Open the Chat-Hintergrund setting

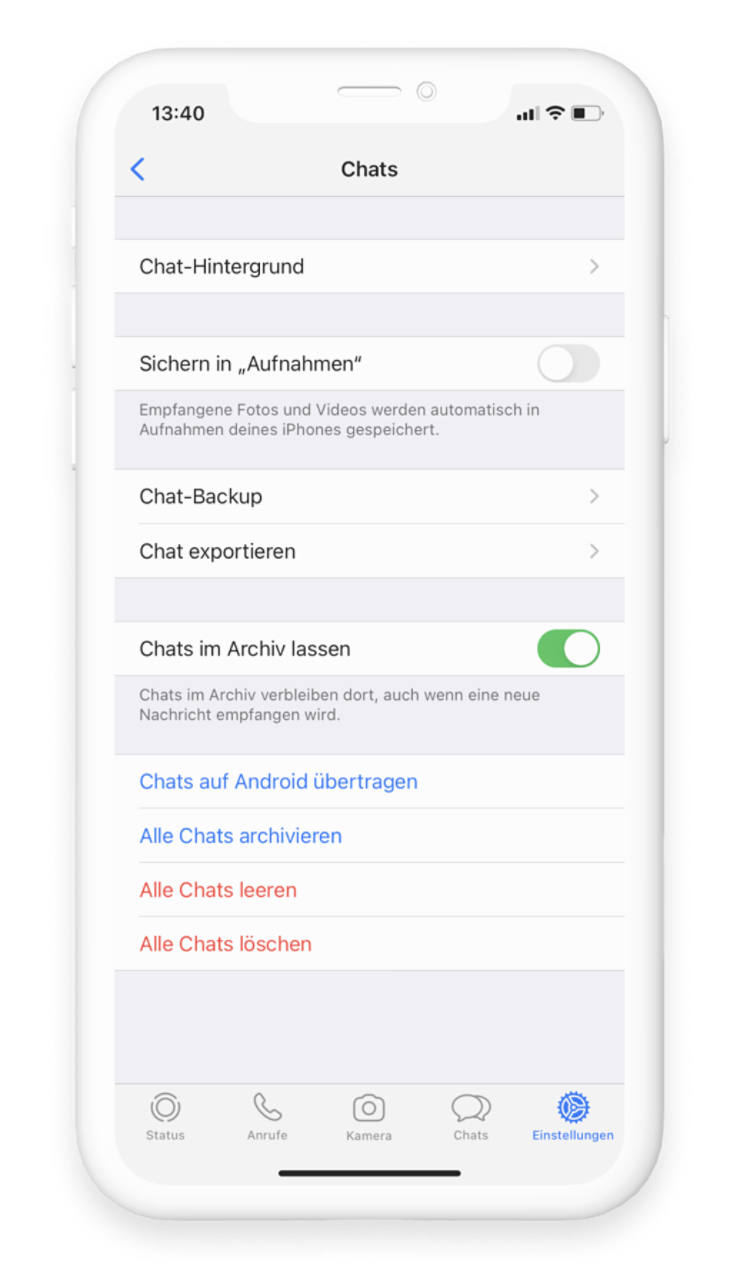point(368,267)
